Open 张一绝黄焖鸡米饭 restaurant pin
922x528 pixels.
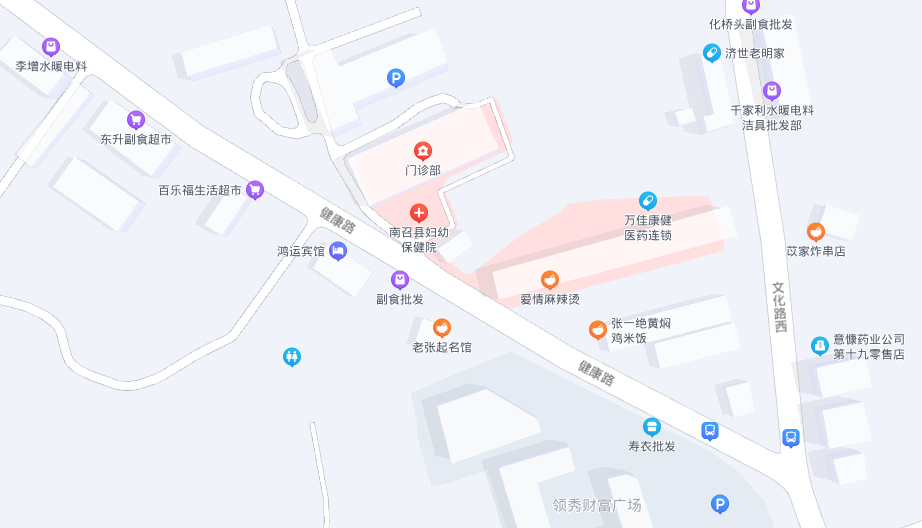[597, 329]
